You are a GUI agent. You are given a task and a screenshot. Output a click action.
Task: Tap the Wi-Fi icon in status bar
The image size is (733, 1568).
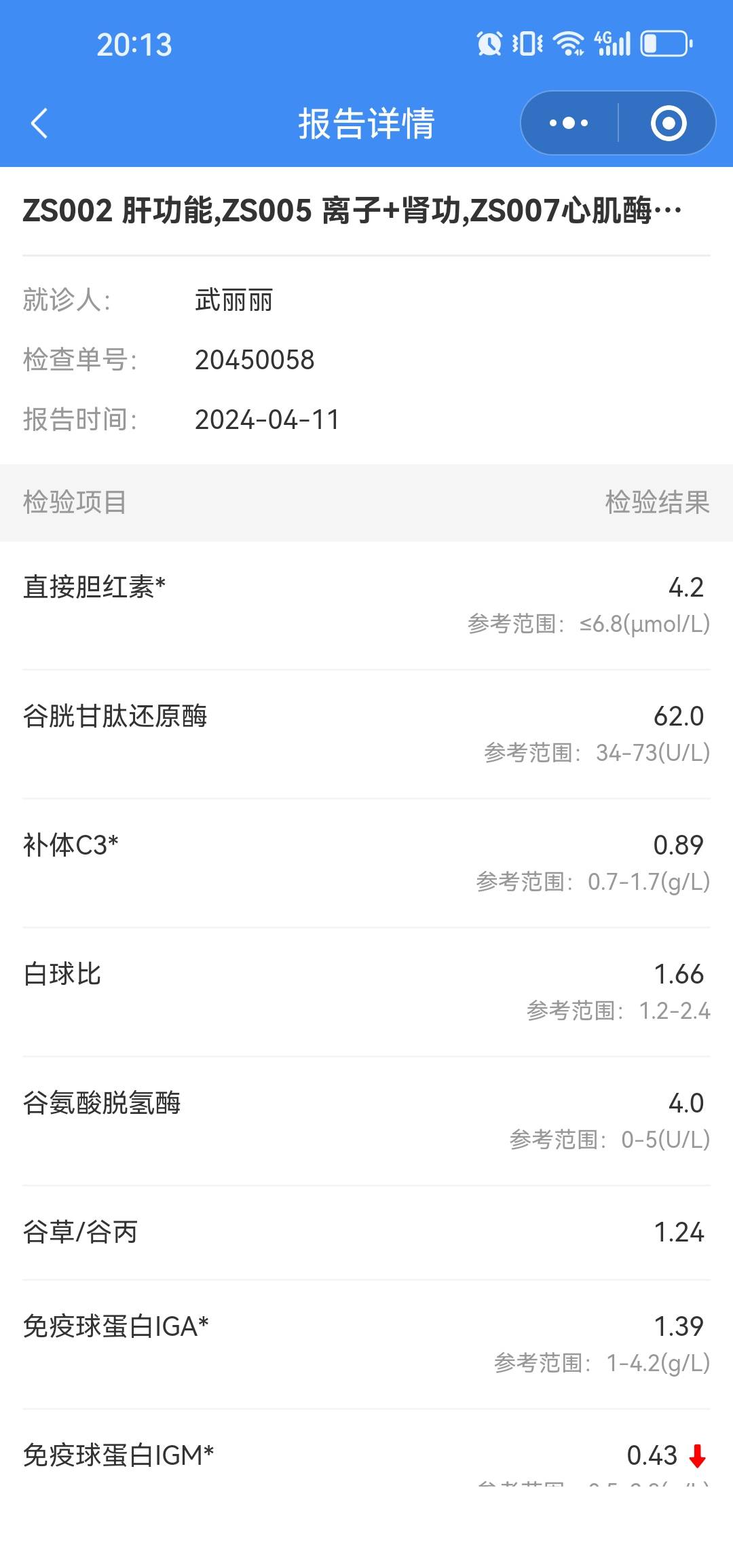[x=570, y=44]
